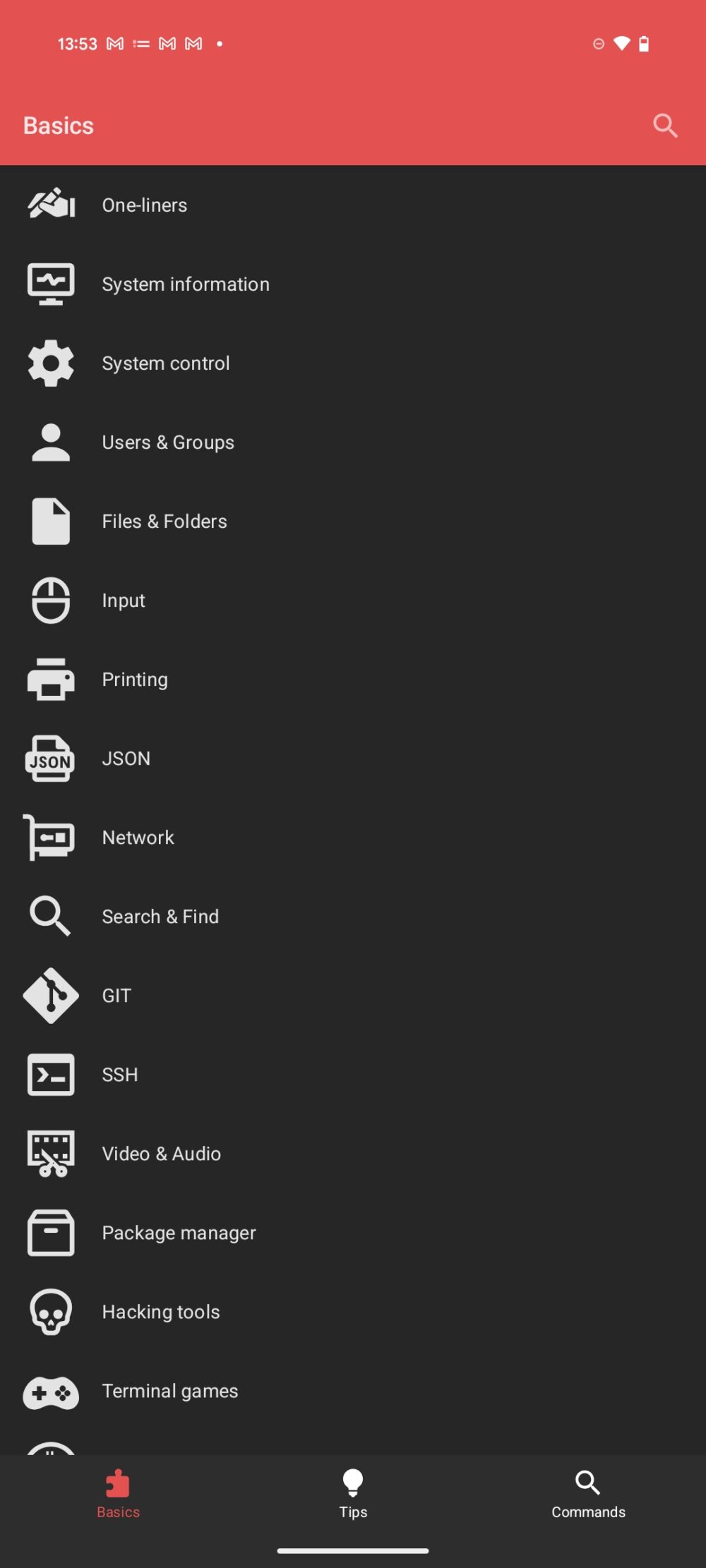706x1568 pixels.
Task: Open the Files & Folders category
Action: point(164,521)
